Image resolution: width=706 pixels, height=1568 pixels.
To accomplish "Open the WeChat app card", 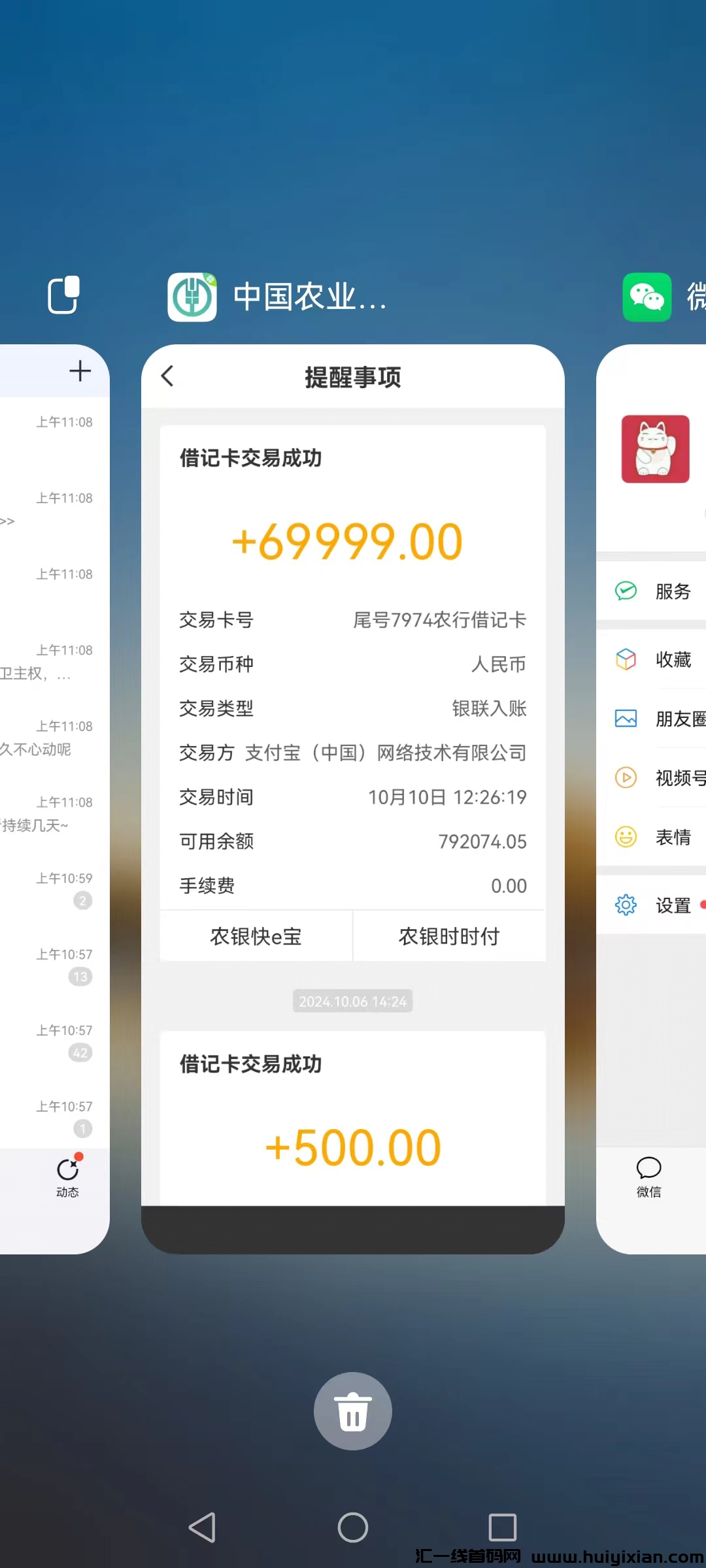I will click(x=651, y=797).
